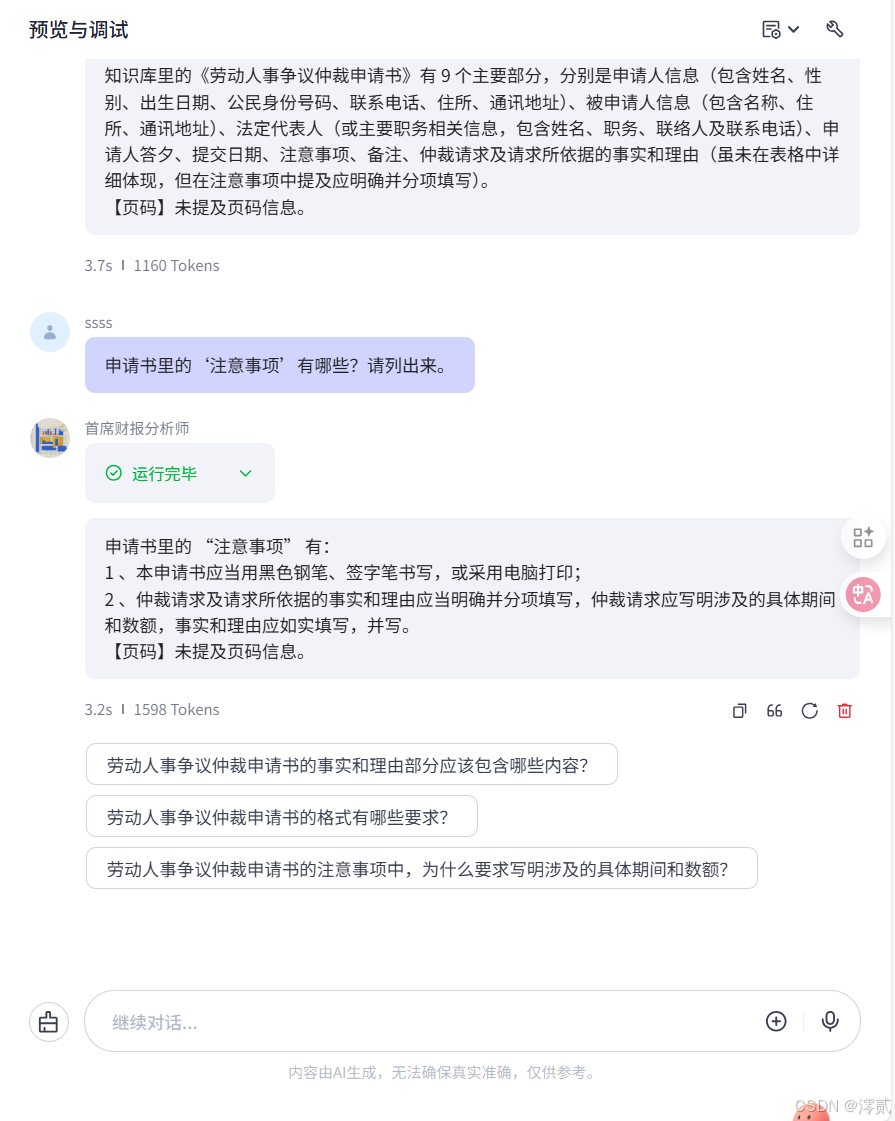895x1121 pixels.
Task: Click the plus icon to attach content
Action: (776, 1021)
